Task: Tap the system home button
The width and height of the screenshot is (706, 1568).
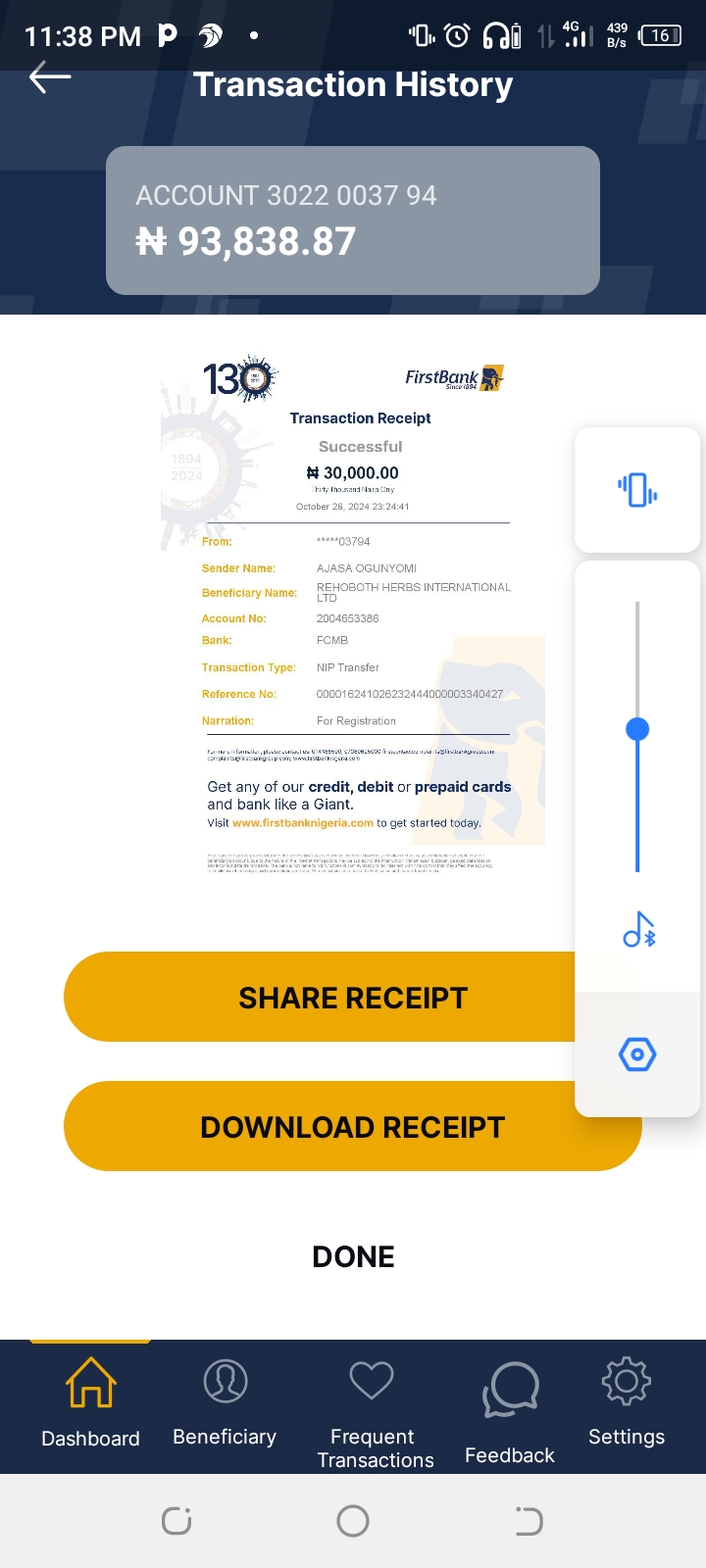Action: click(353, 1521)
